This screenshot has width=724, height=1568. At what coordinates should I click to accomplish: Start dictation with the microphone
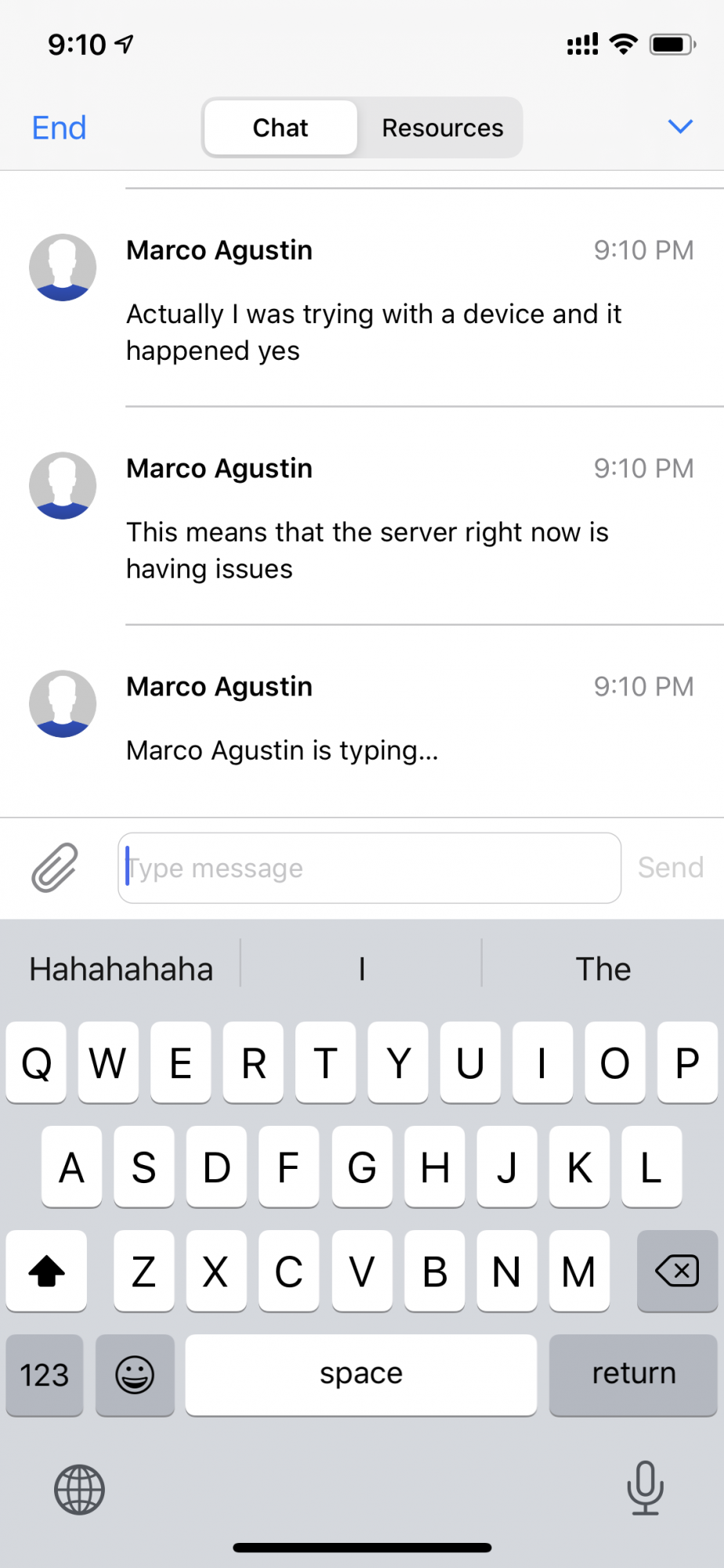[645, 1487]
